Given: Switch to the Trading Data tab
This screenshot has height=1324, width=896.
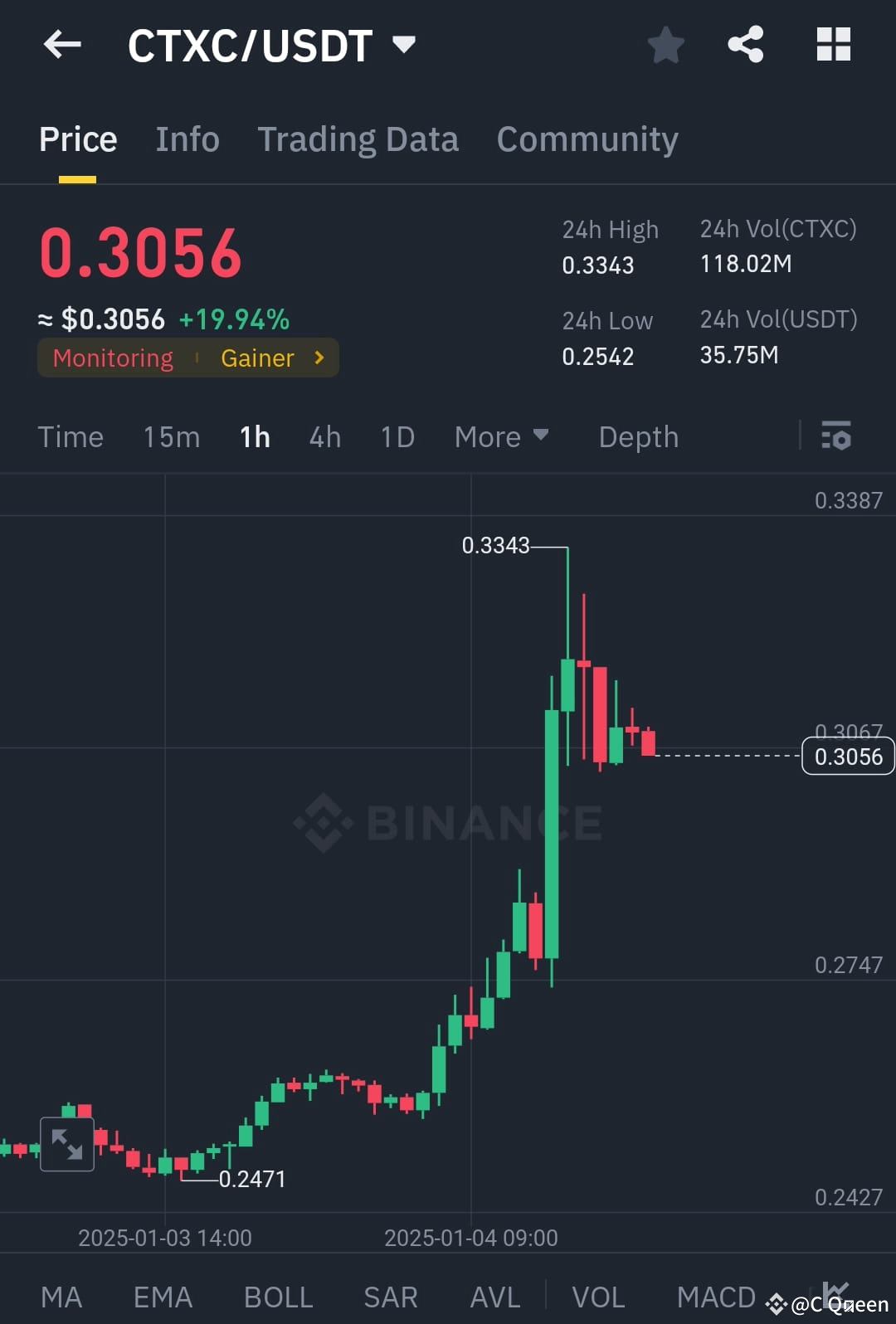Looking at the screenshot, I should 358,139.
